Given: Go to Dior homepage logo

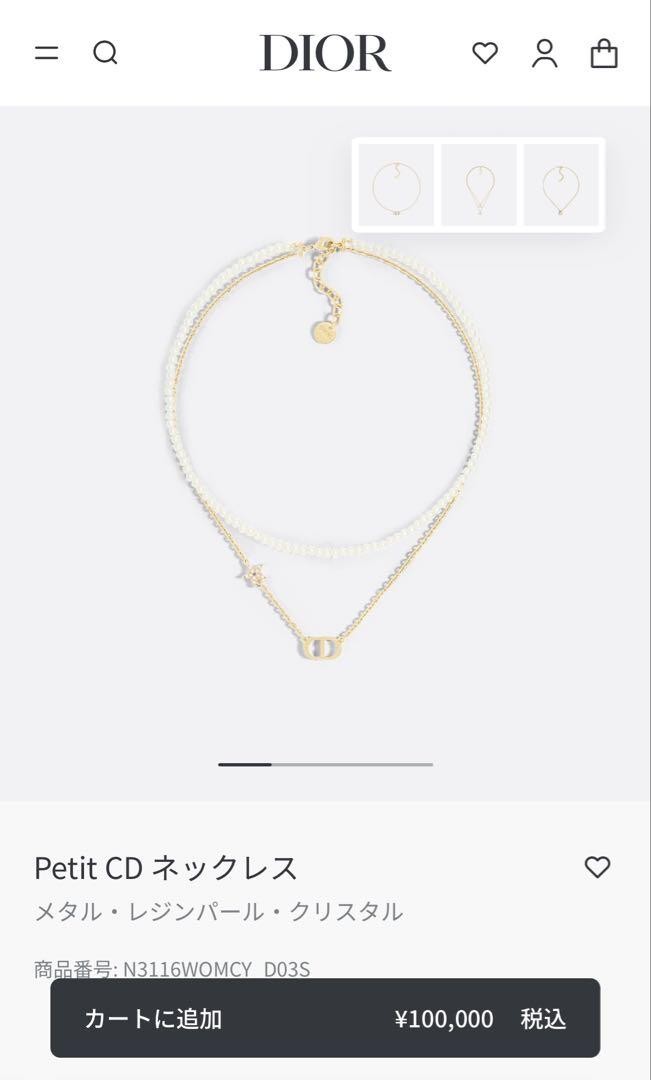Looking at the screenshot, I should click(x=325, y=53).
